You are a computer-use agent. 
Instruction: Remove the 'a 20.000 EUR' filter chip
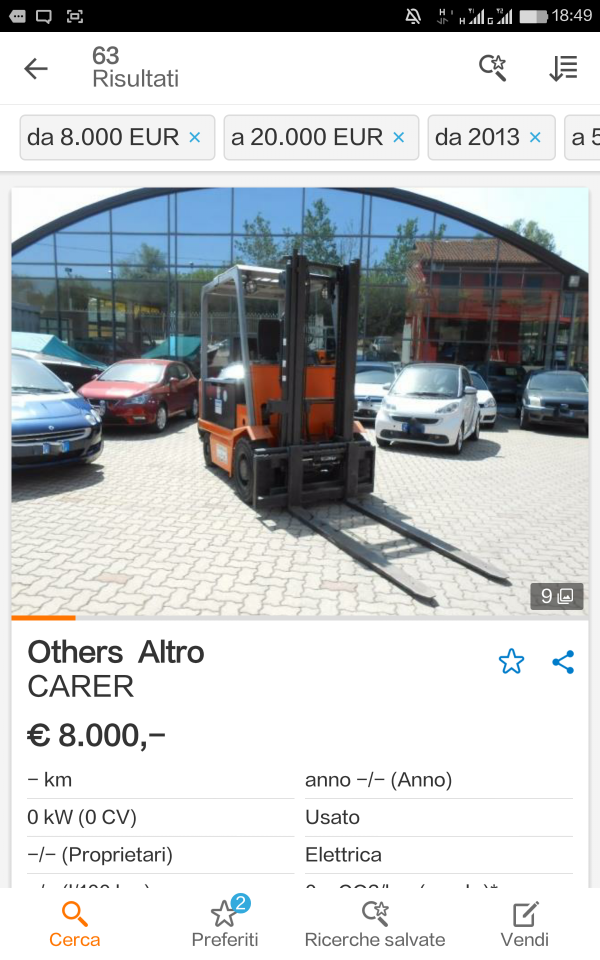399,138
